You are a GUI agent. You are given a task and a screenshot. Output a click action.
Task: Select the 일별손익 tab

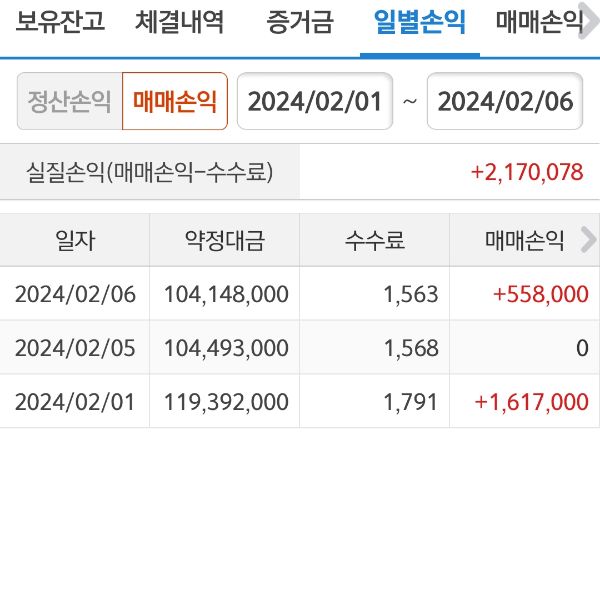[419, 22]
